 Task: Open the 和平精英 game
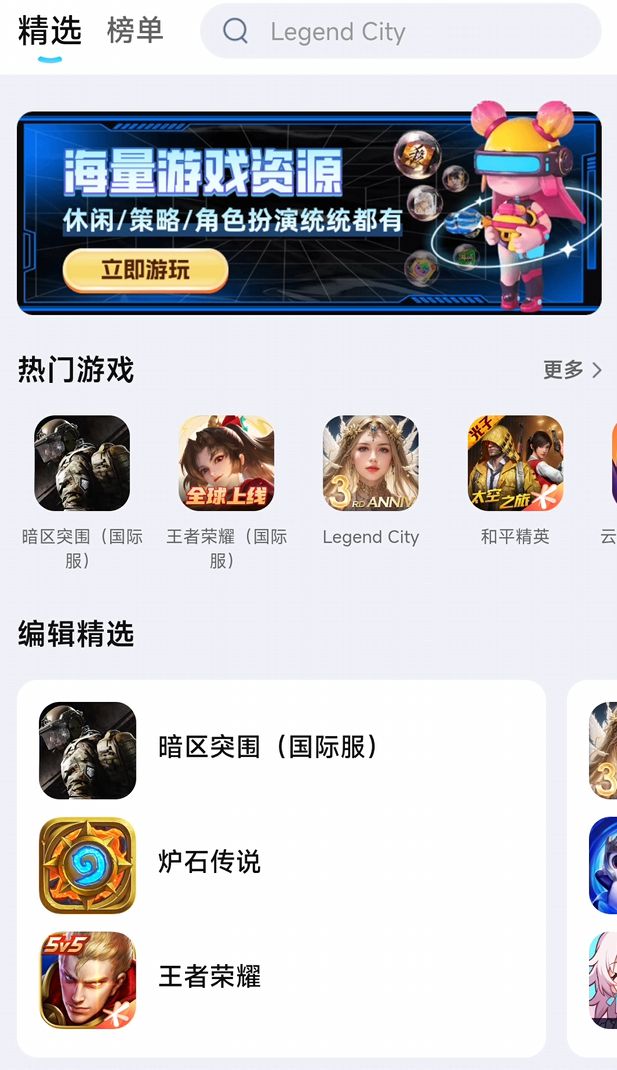pos(515,463)
